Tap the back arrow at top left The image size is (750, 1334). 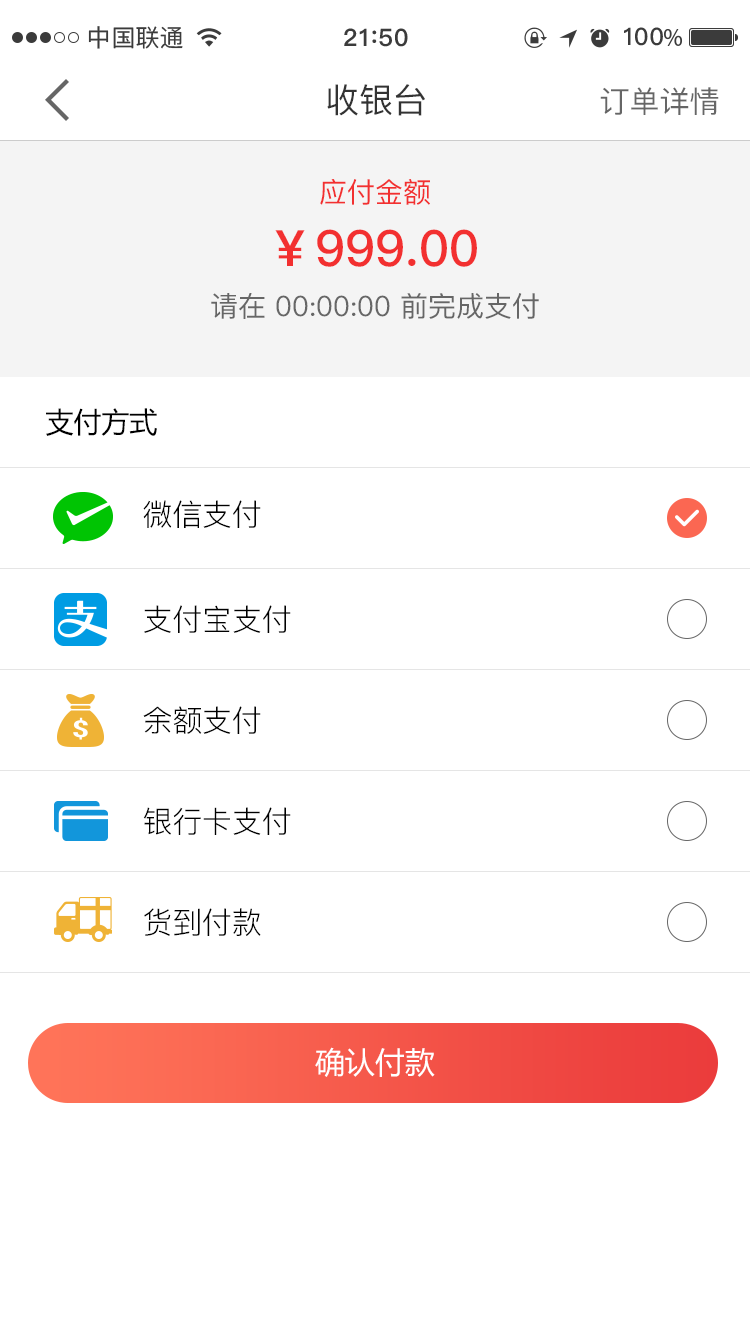click(56, 100)
